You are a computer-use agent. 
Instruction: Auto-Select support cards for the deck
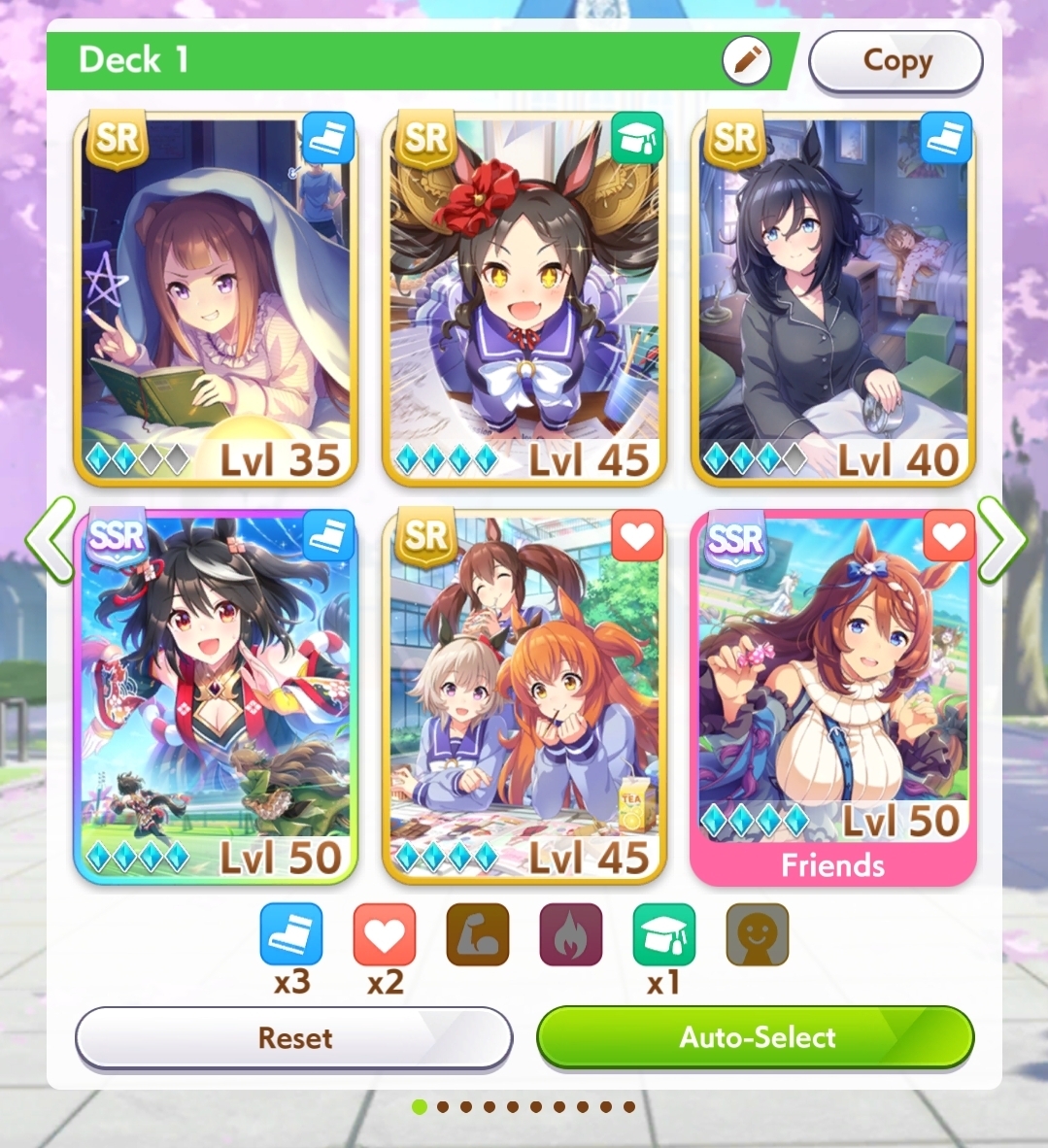(x=756, y=1037)
